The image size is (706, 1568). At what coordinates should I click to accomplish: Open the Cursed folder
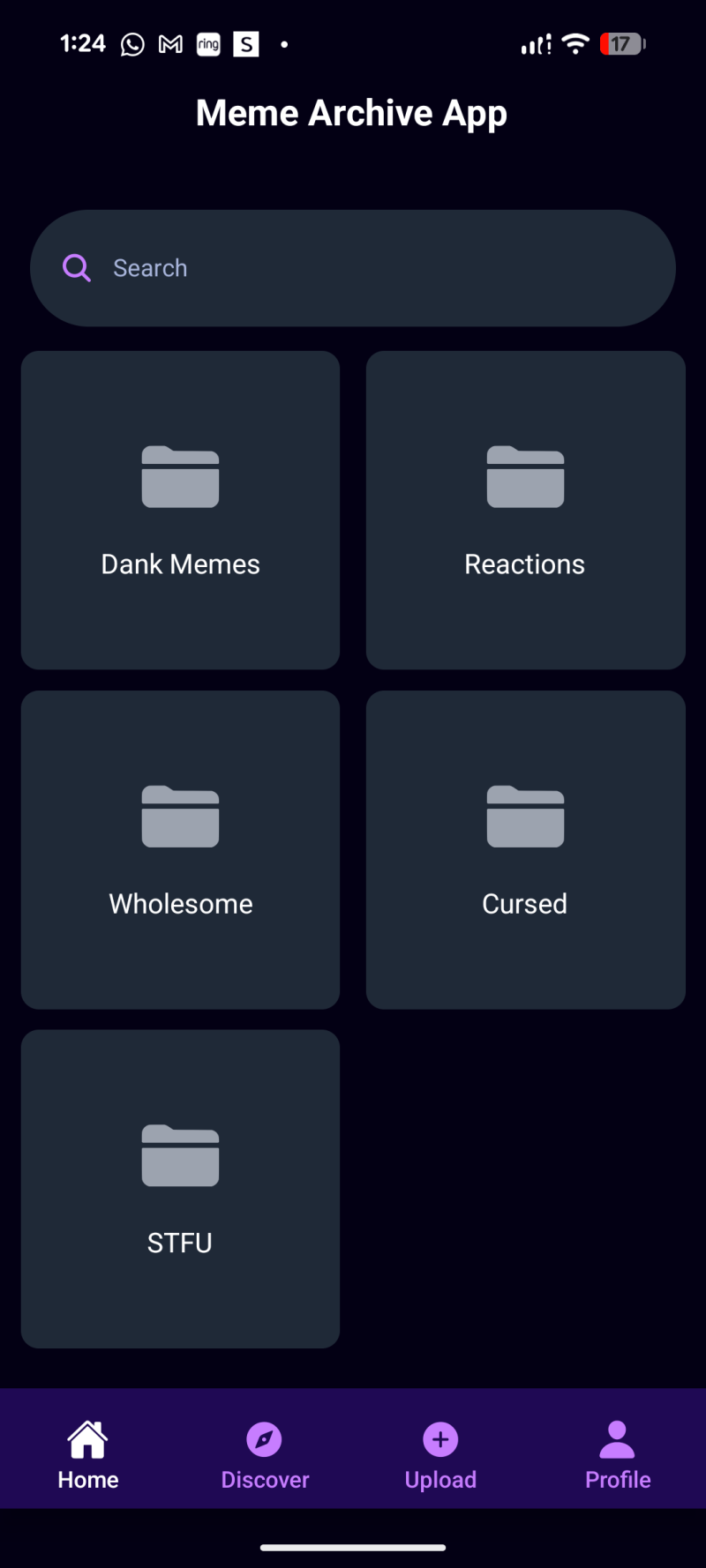[x=525, y=849]
